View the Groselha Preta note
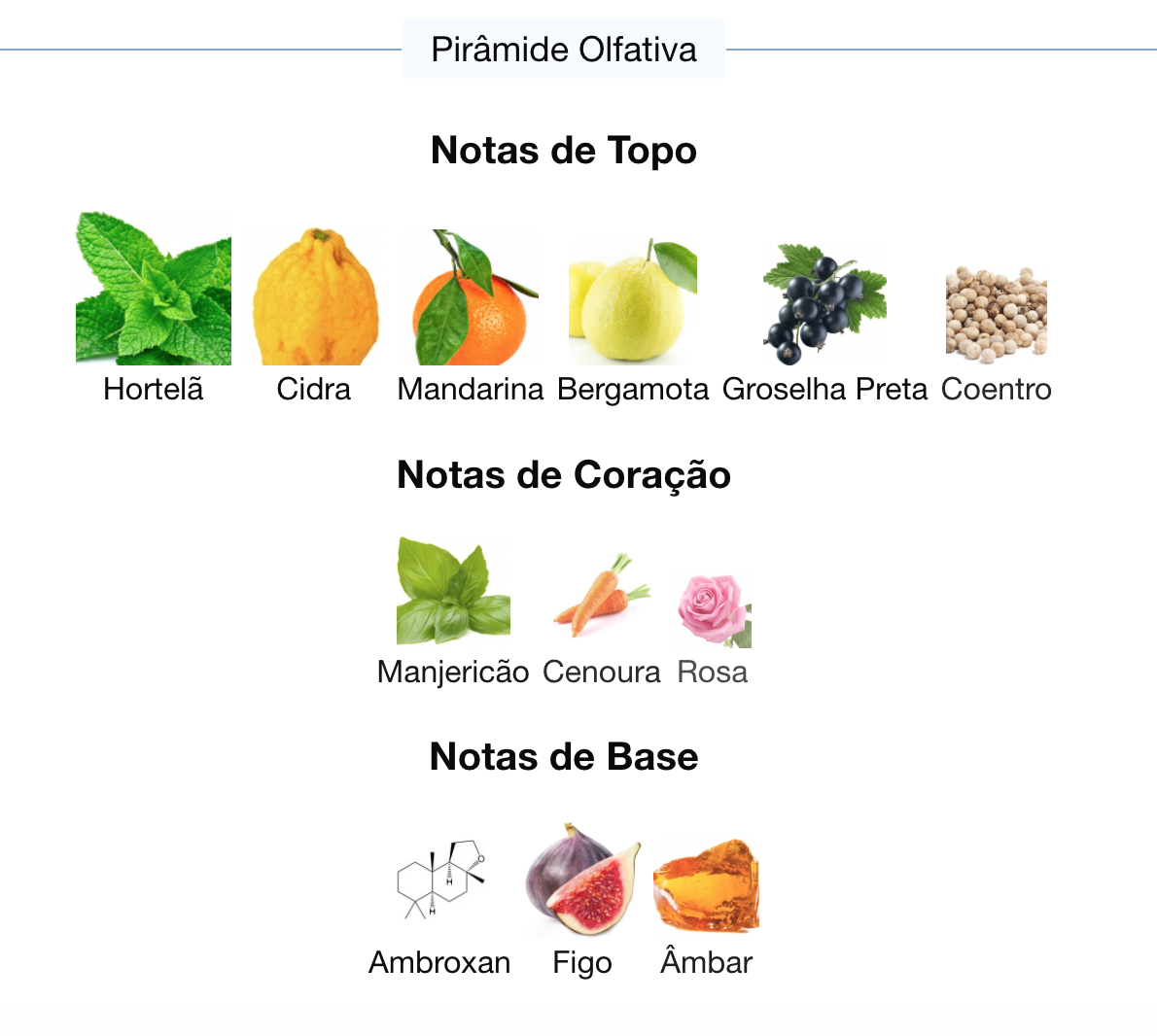The width and height of the screenshot is (1157, 1036). [824, 323]
